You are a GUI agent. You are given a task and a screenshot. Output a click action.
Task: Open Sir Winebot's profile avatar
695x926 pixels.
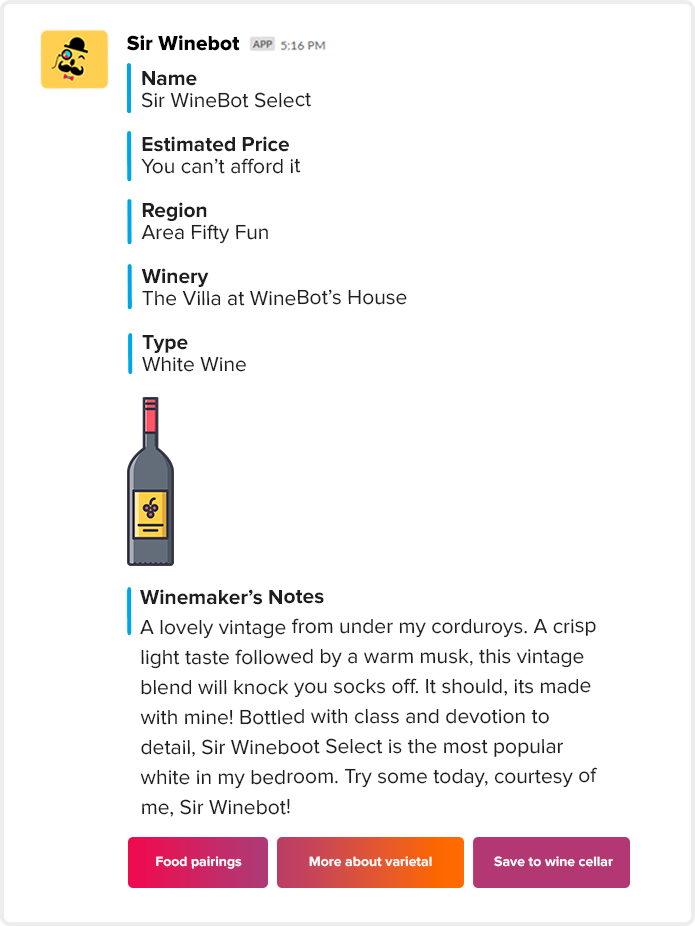74,60
